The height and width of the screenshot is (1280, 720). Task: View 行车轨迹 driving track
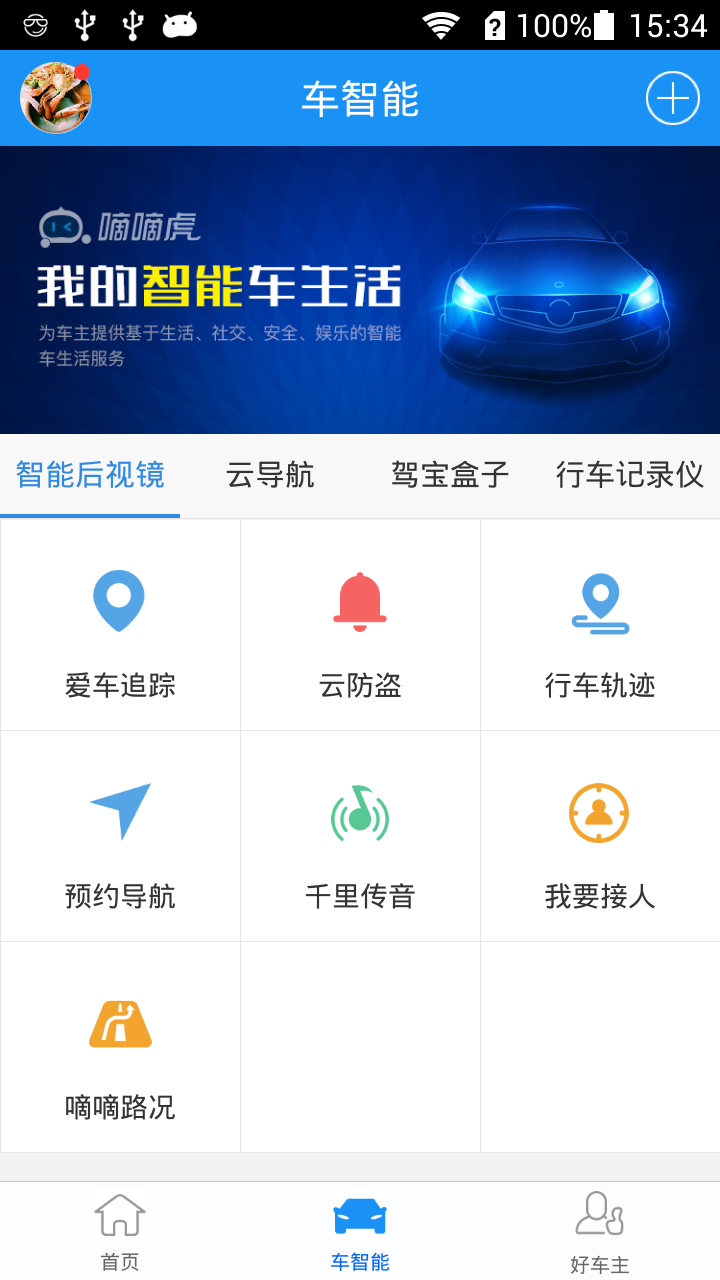(x=600, y=626)
